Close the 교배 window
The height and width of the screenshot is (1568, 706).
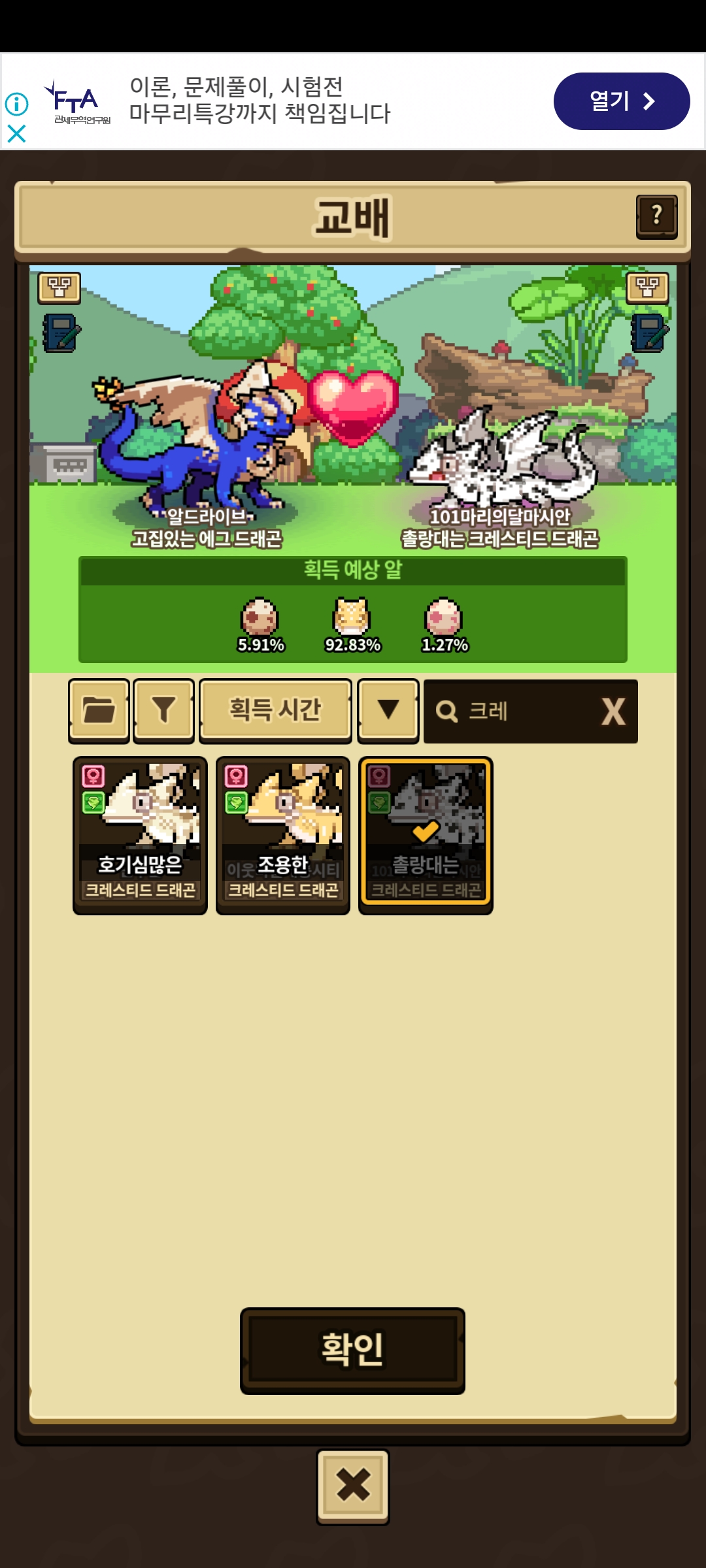click(x=353, y=1486)
